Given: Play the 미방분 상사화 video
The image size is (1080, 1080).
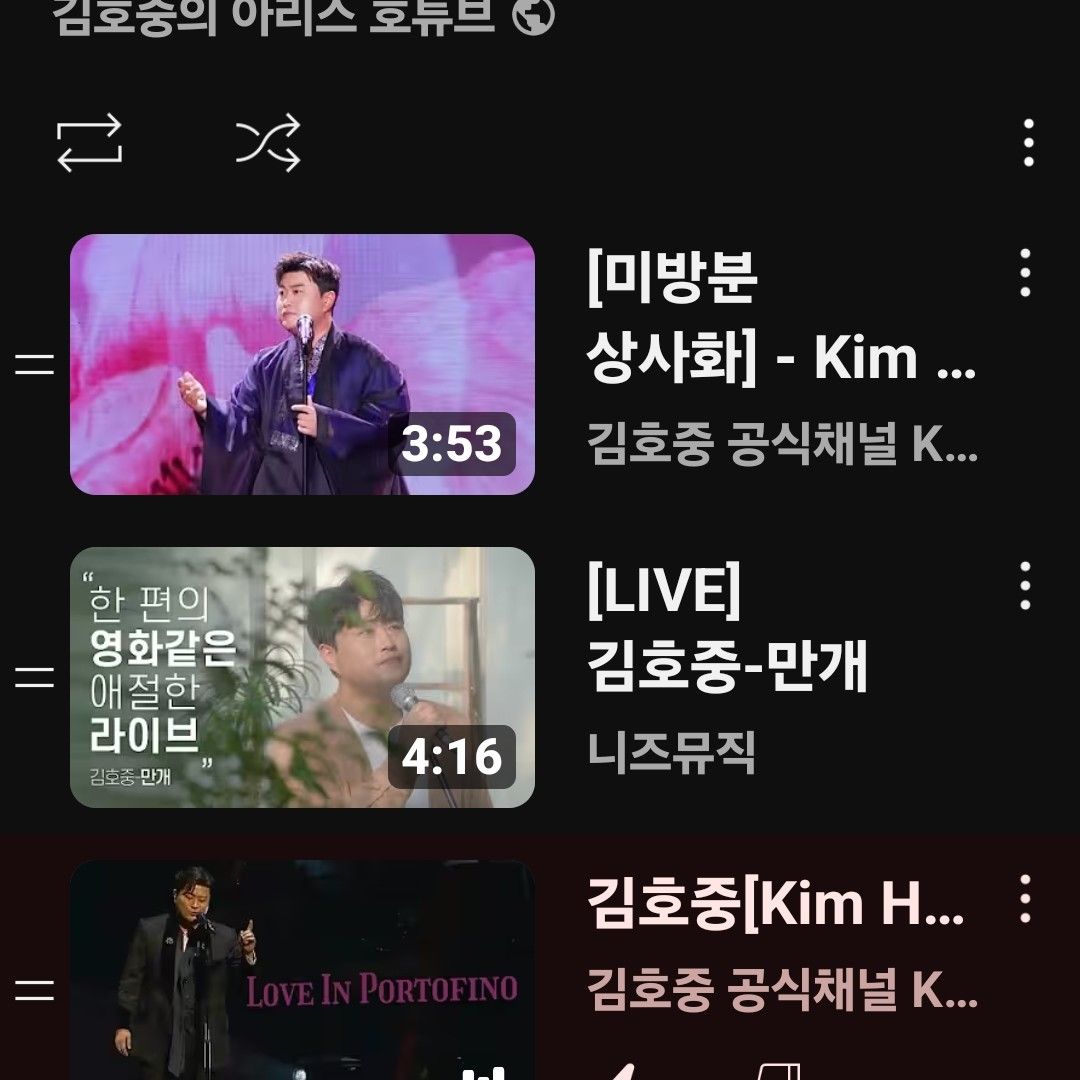Looking at the screenshot, I should (x=302, y=365).
